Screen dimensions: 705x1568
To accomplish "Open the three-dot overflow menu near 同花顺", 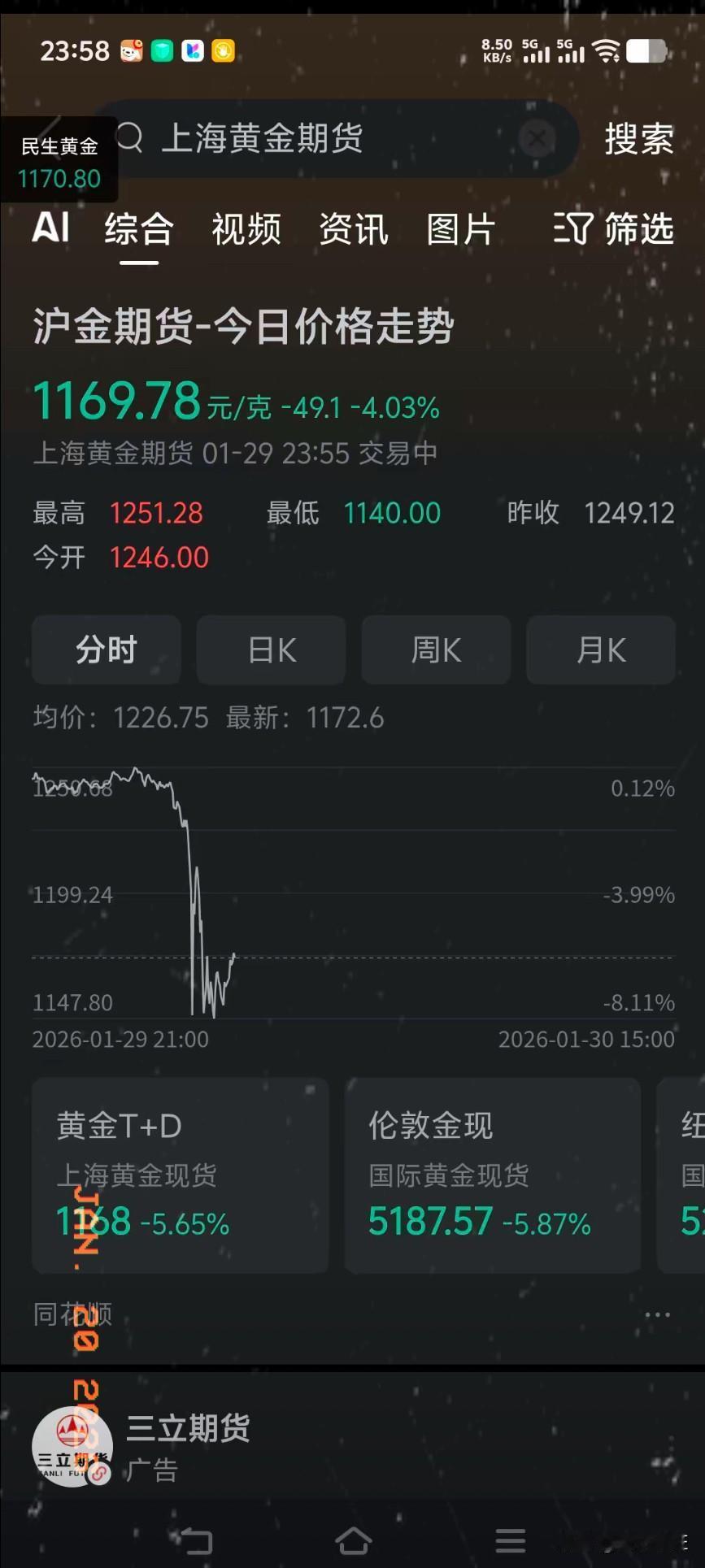I will click(656, 1314).
